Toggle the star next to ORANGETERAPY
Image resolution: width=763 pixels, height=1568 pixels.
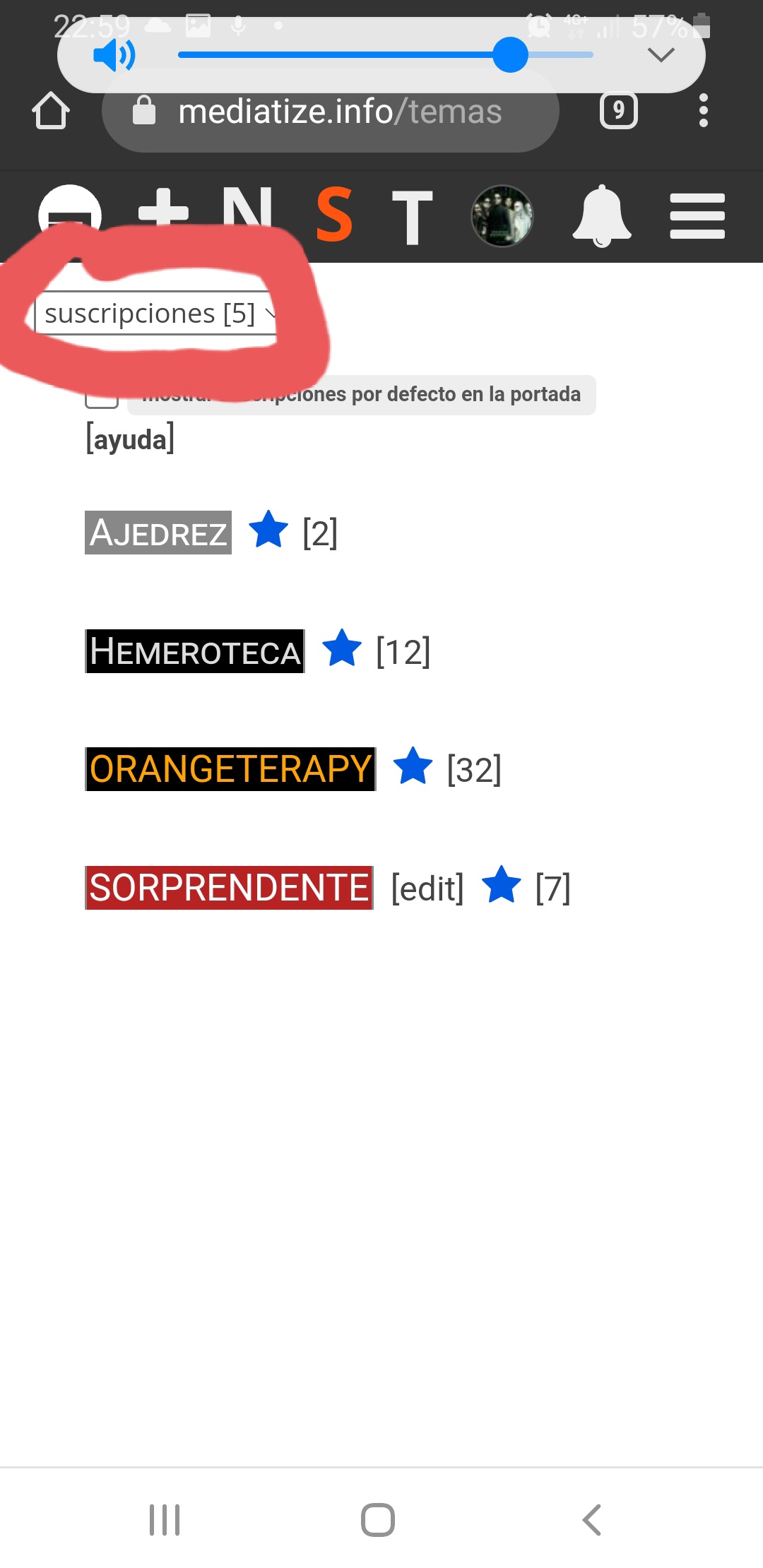pos(413,766)
